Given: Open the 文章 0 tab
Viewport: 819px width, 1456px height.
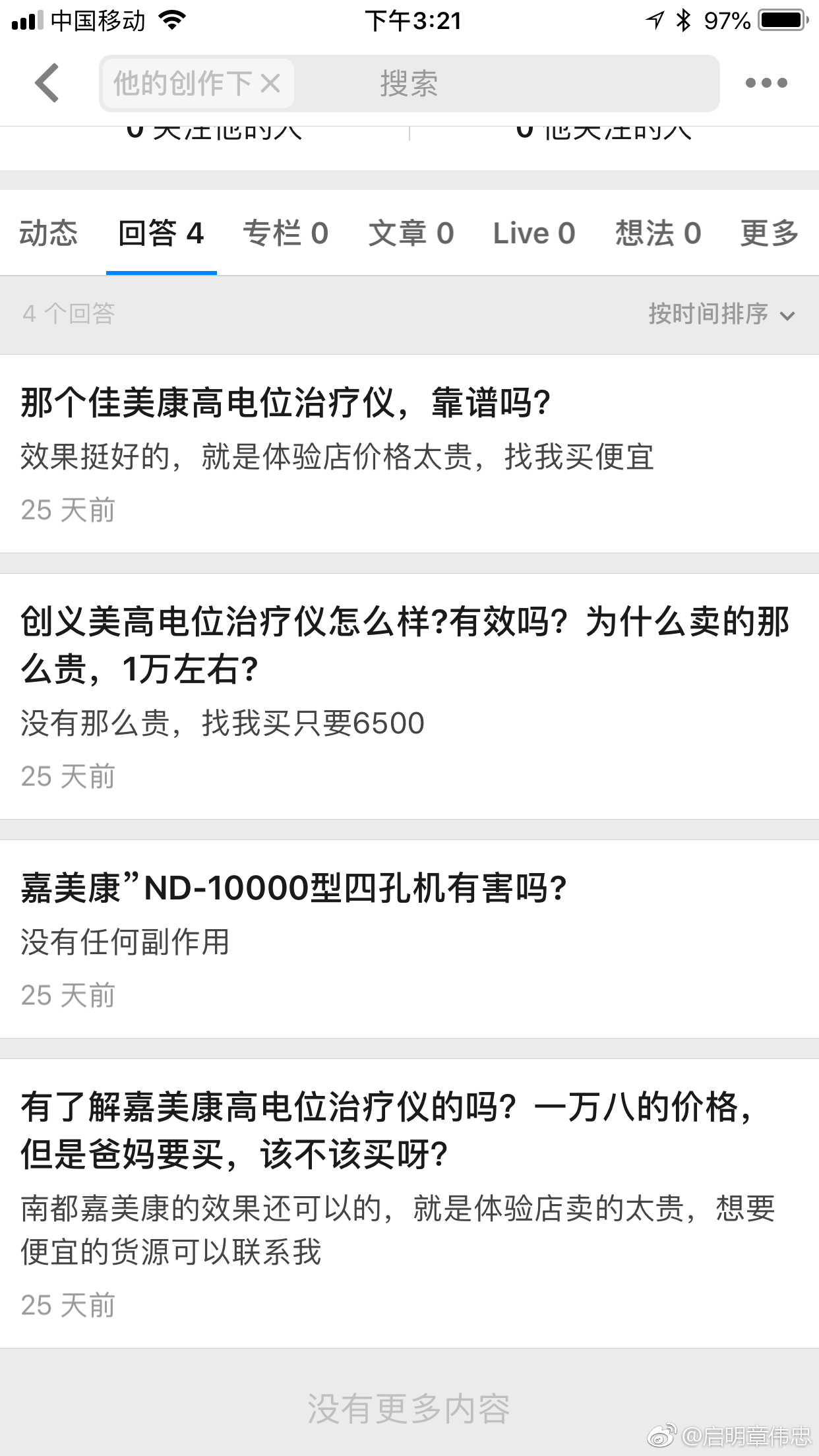Looking at the screenshot, I should pyautogui.click(x=411, y=233).
